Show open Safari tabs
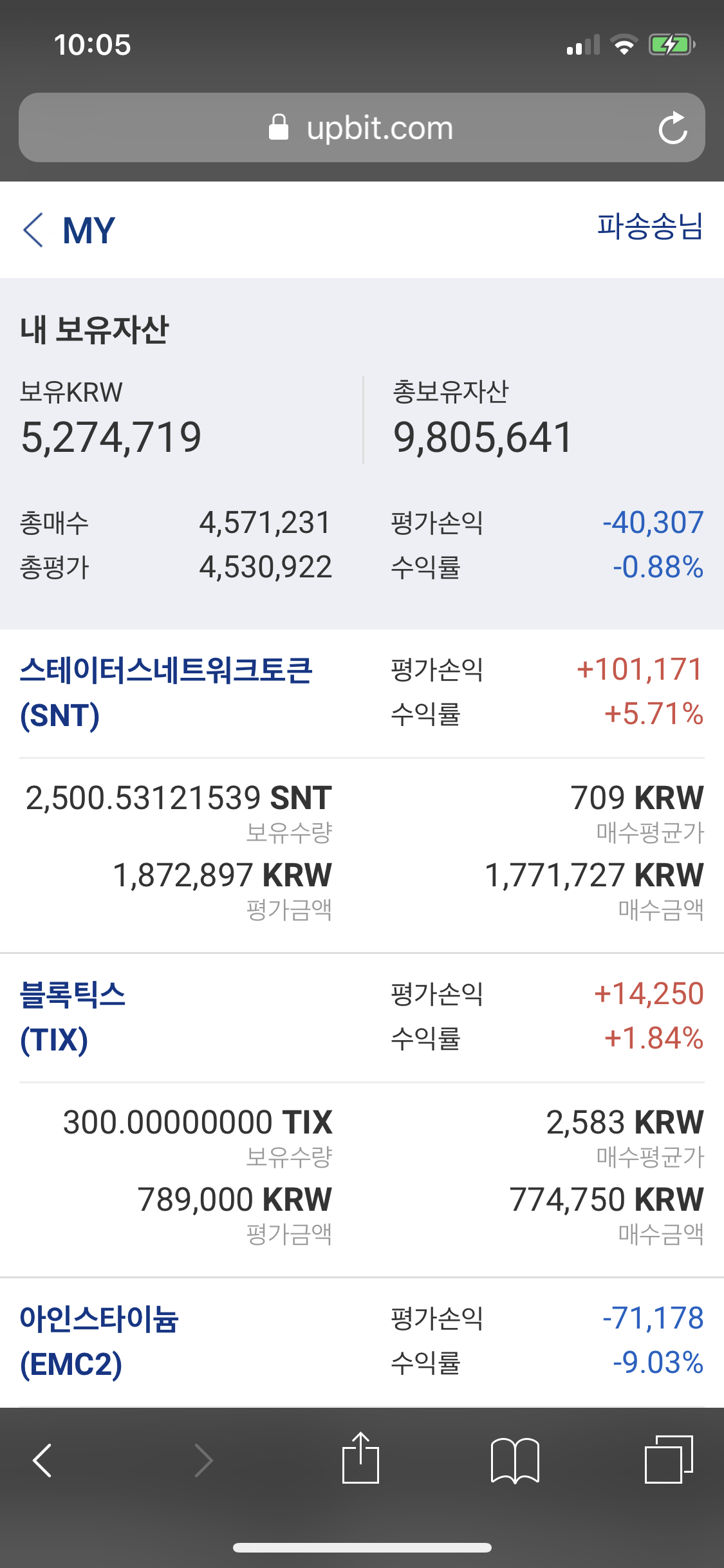This screenshot has height=1568, width=724. [x=669, y=1459]
